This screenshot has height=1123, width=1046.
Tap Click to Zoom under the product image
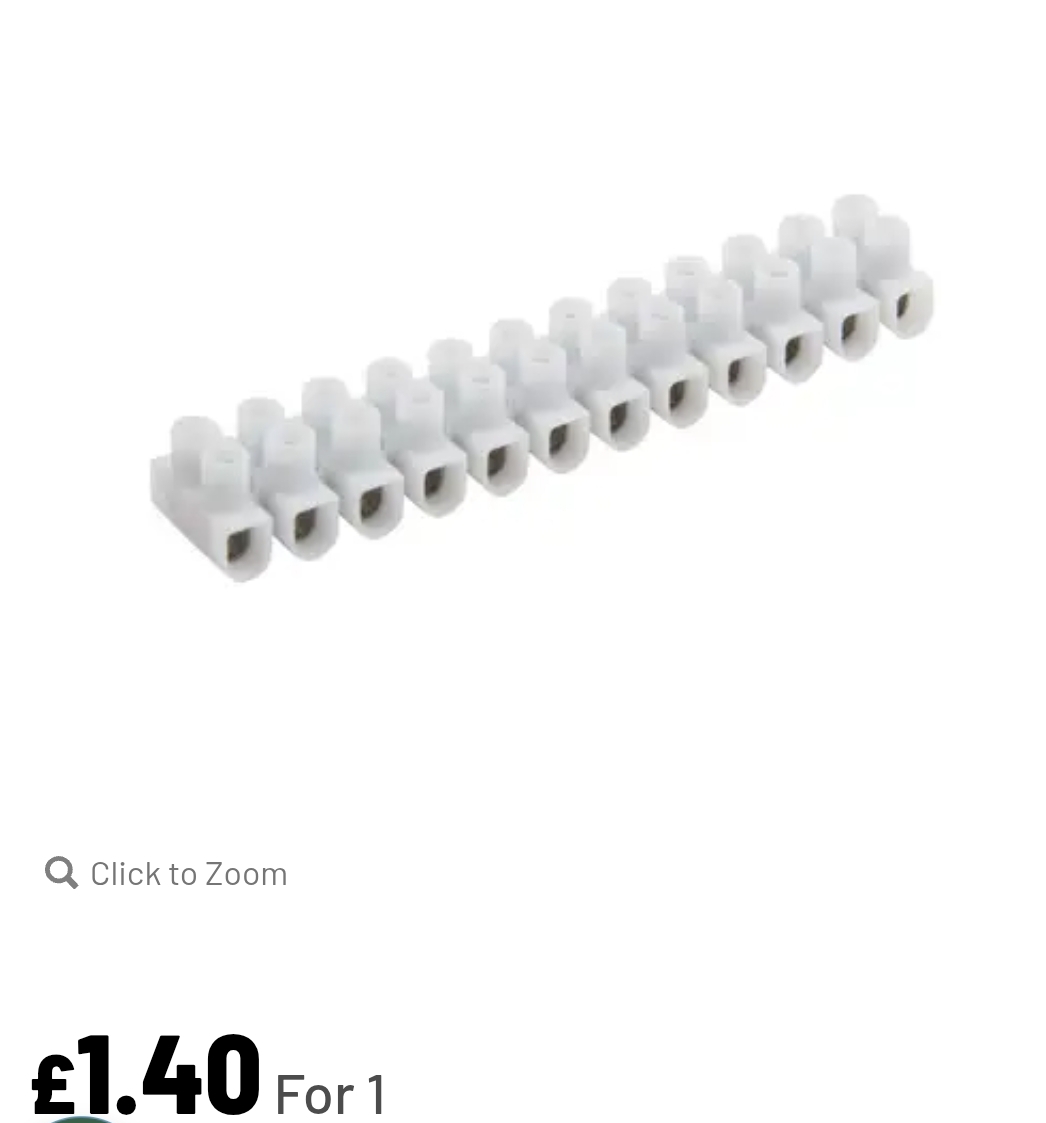pyautogui.click(x=167, y=873)
